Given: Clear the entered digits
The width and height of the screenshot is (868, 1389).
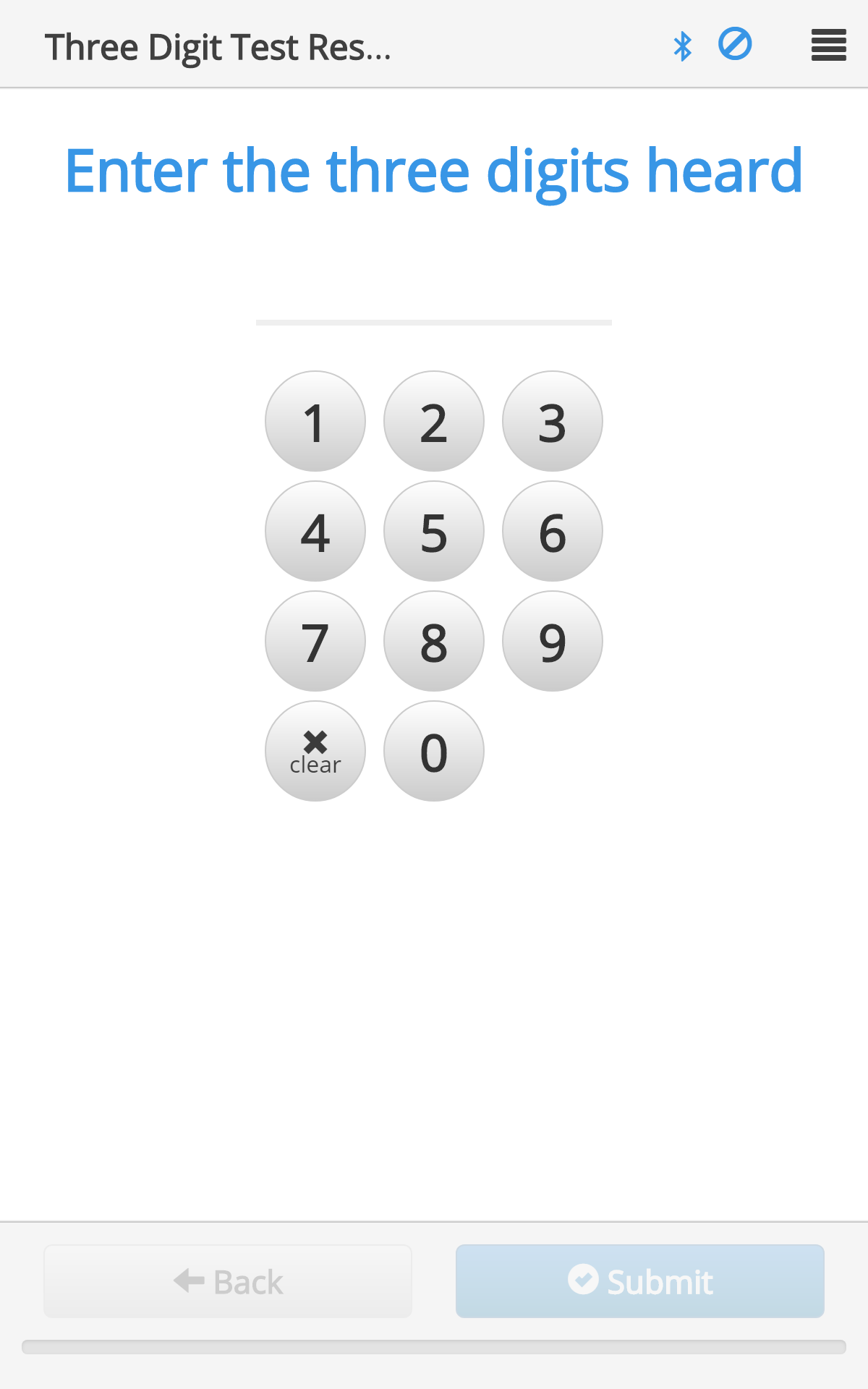Looking at the screenshot, I should pyautogui.click(x=315, y=752).
